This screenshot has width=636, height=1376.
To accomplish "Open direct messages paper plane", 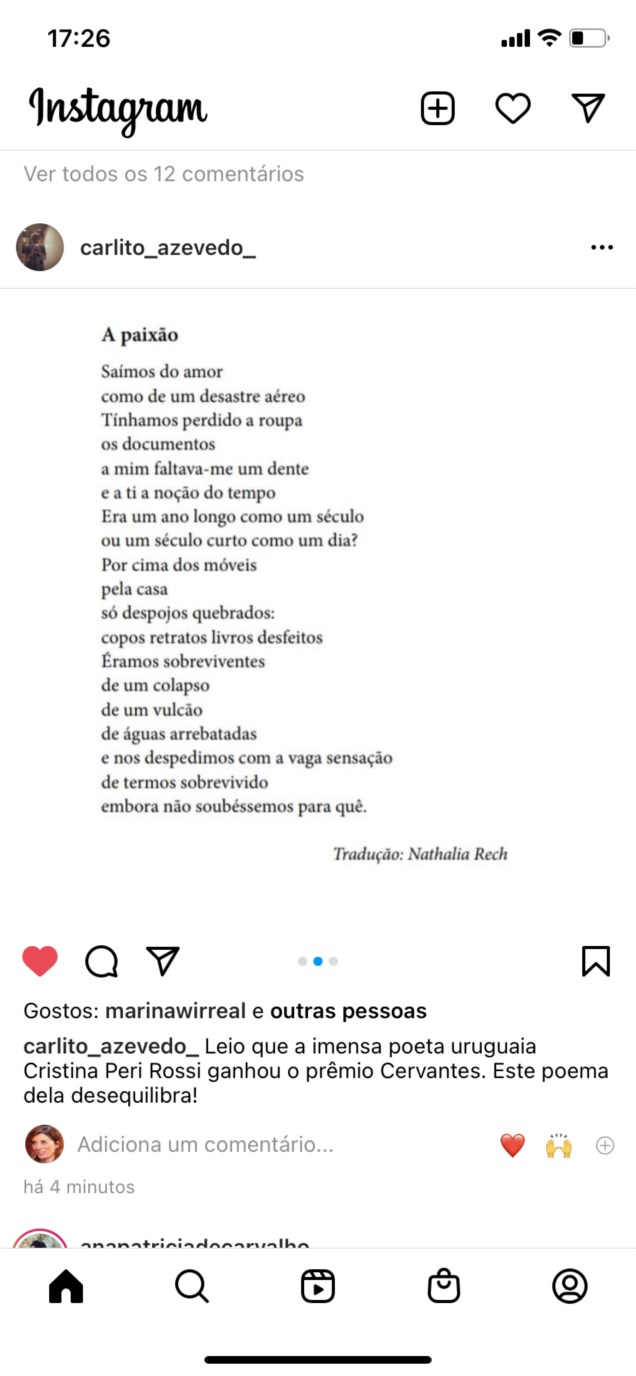I will pos(588,108).
